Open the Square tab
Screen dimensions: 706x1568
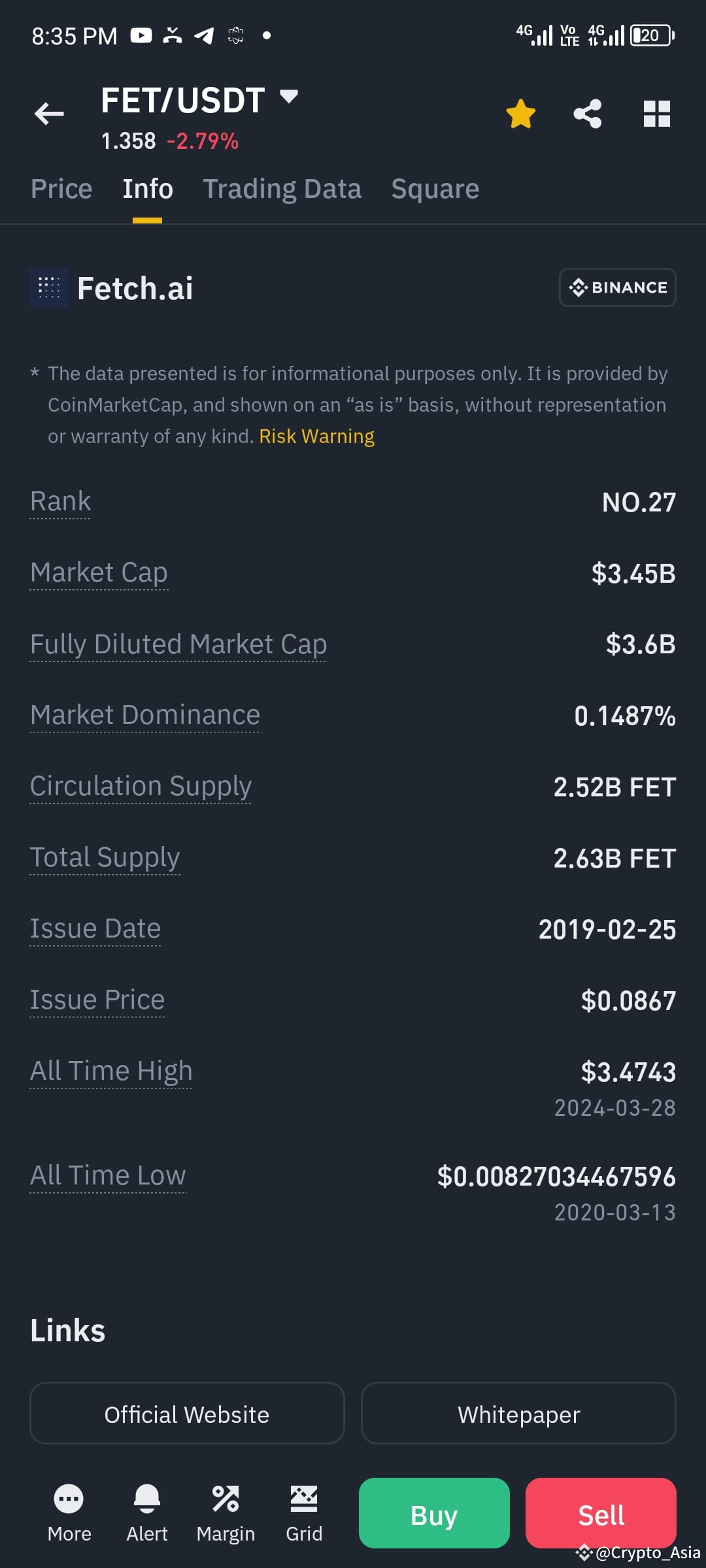(x=435, y=189)
